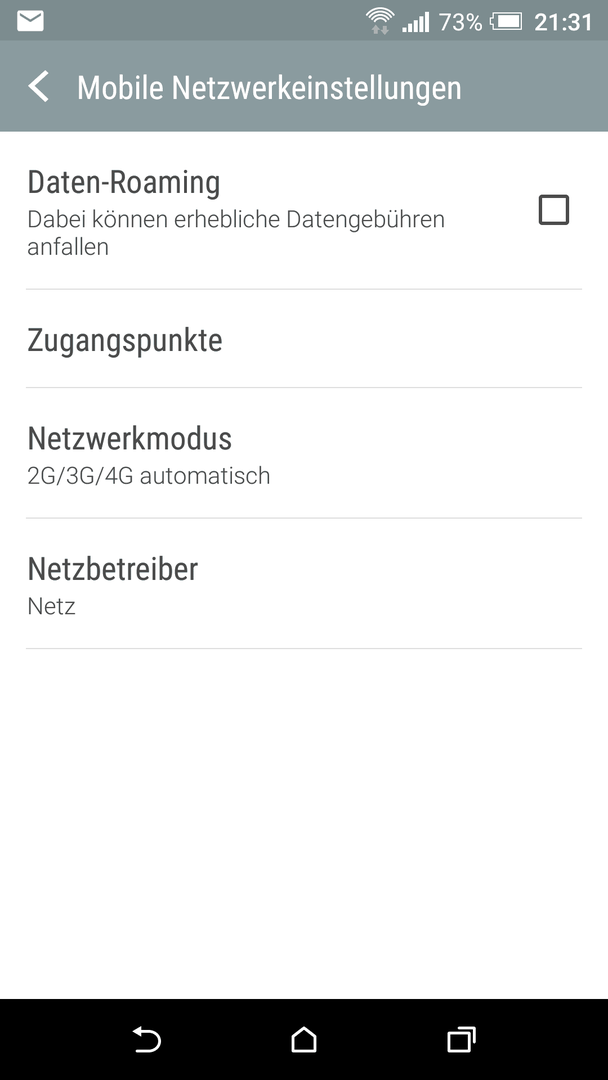Open recent apps from navigation bar
The width and height of the screenshot is (608, 1080).
[x=461, y=1039]
